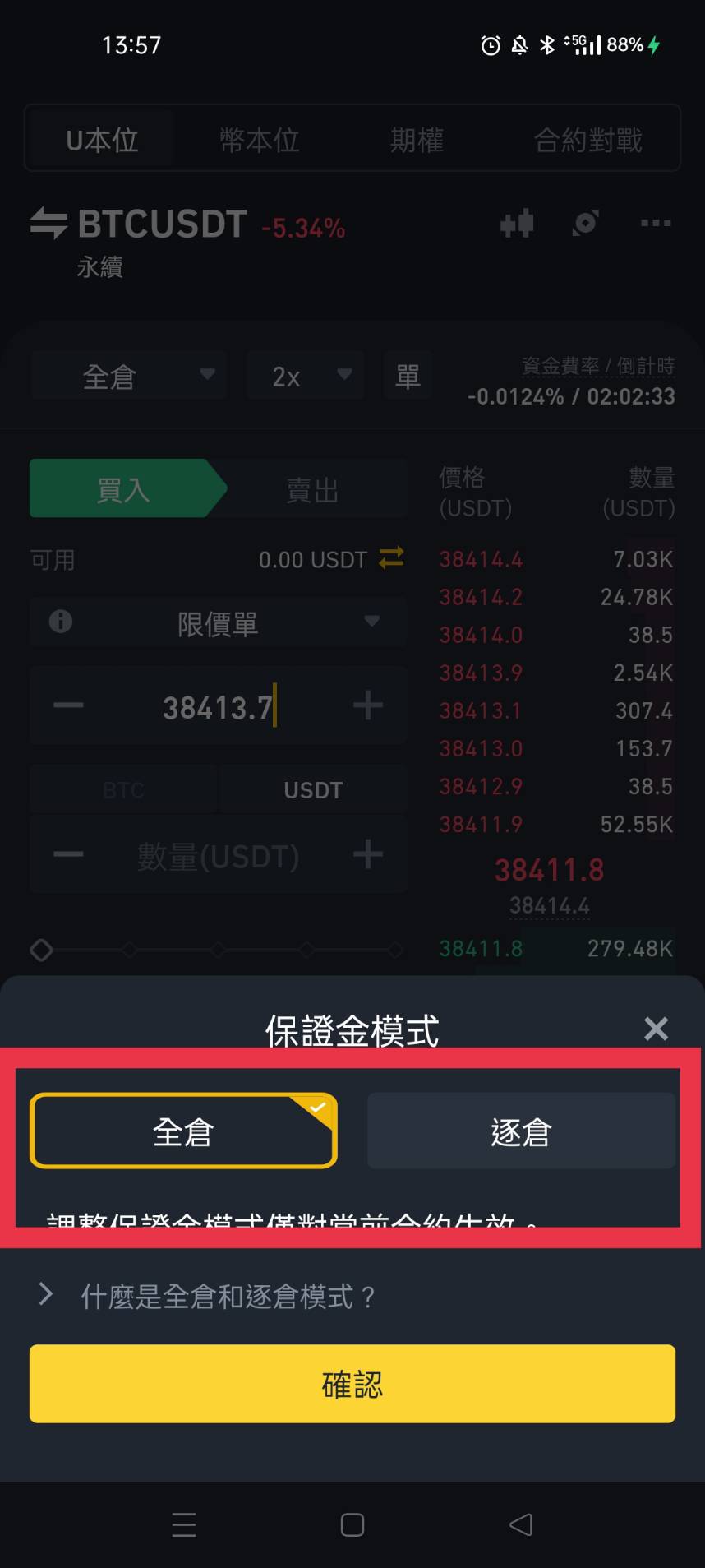This screenshot has width=705, height=1568.
Task: Go to the system home screen
Action: [x=352, y=1525]
